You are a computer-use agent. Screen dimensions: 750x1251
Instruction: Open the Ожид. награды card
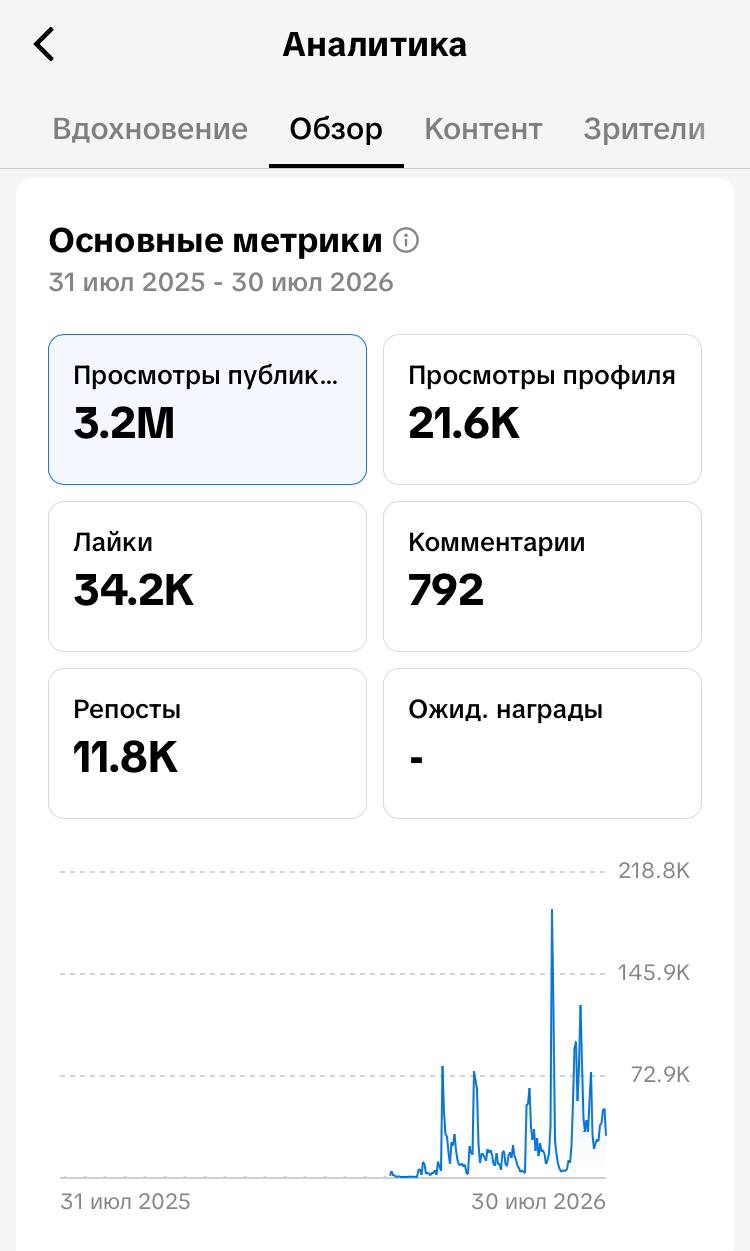click(542, 743)
